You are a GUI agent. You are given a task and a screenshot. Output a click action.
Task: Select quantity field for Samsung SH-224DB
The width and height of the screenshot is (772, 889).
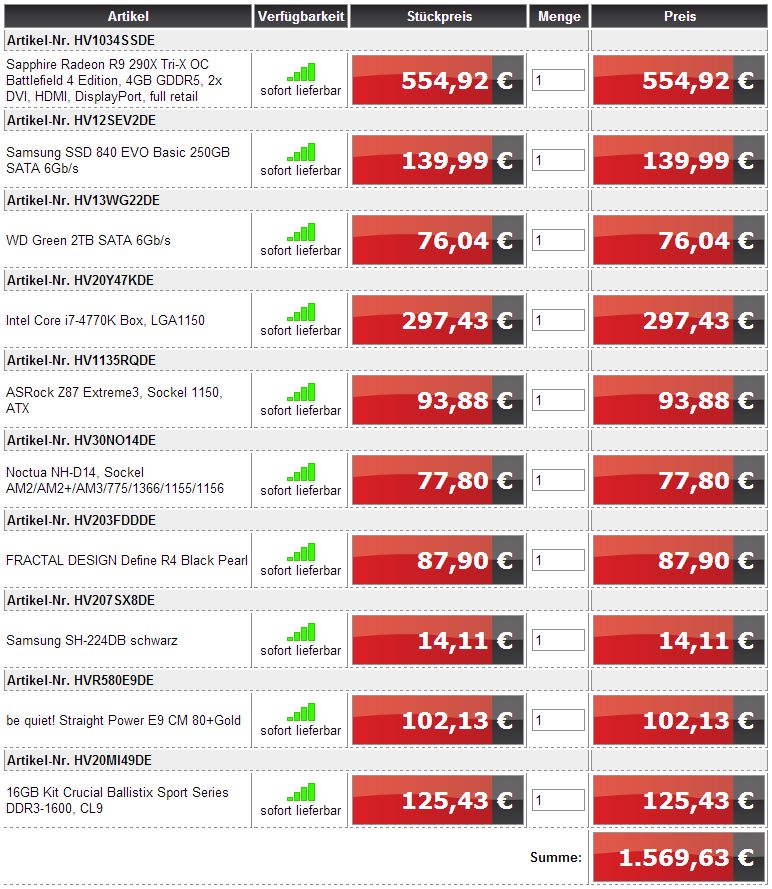tap(558, 640)
